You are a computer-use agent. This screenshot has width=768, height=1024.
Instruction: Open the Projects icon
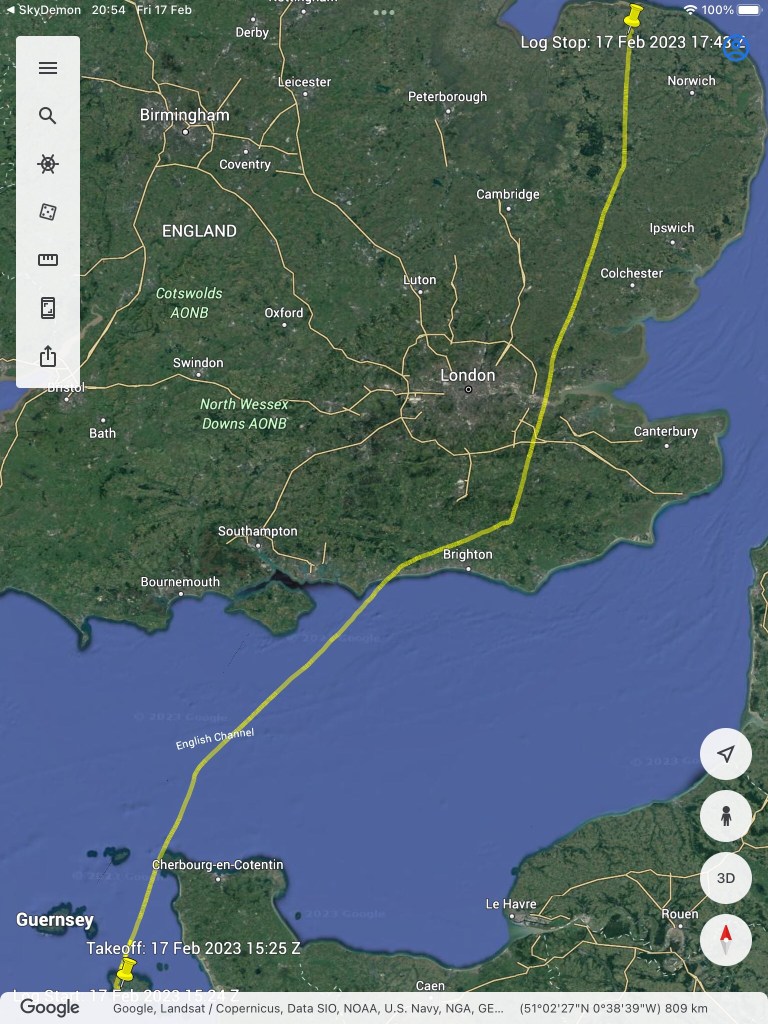(x=48, y=308)
